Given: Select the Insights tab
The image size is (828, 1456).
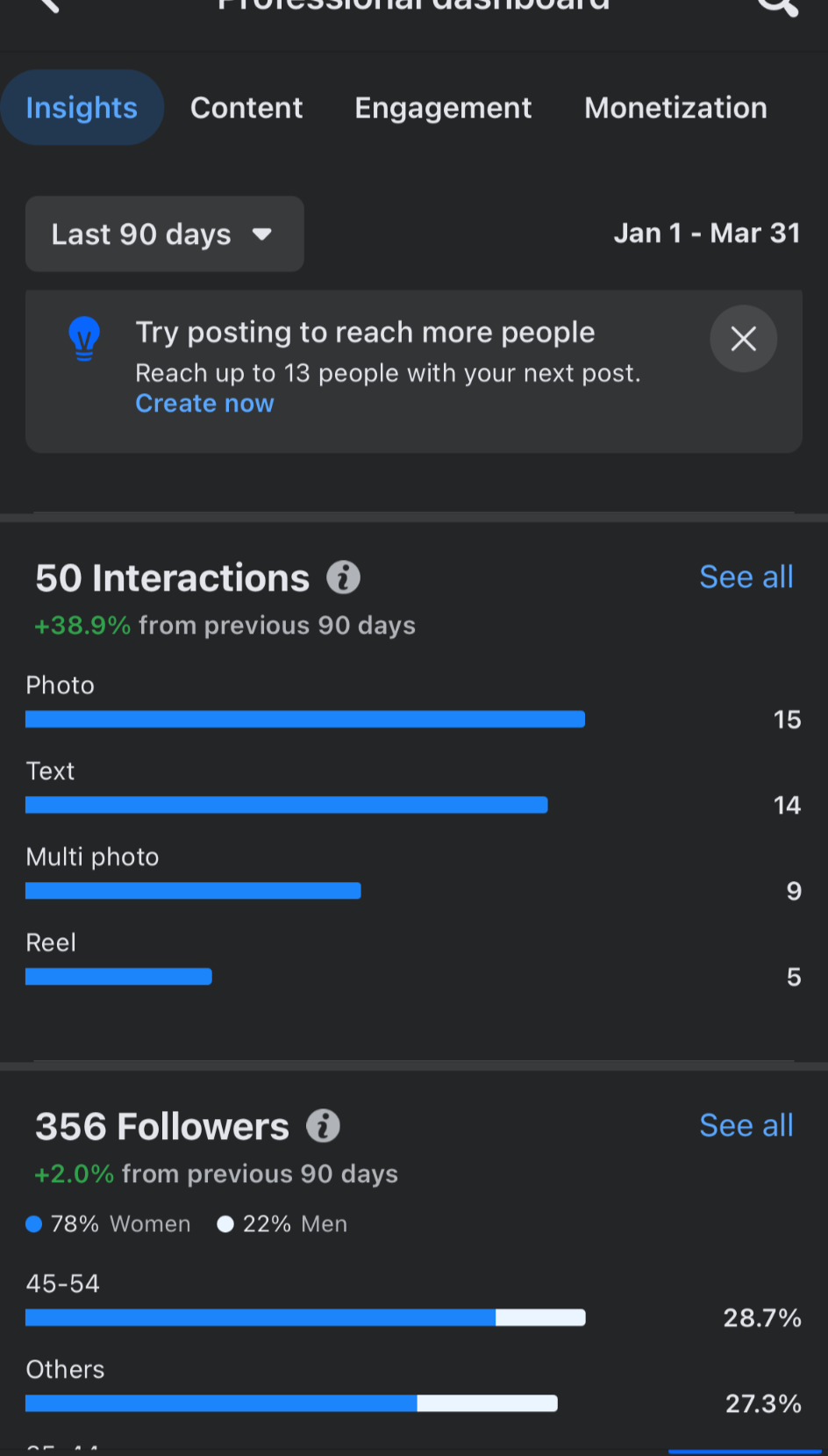Looking at the screenshot, I should 82,108.
